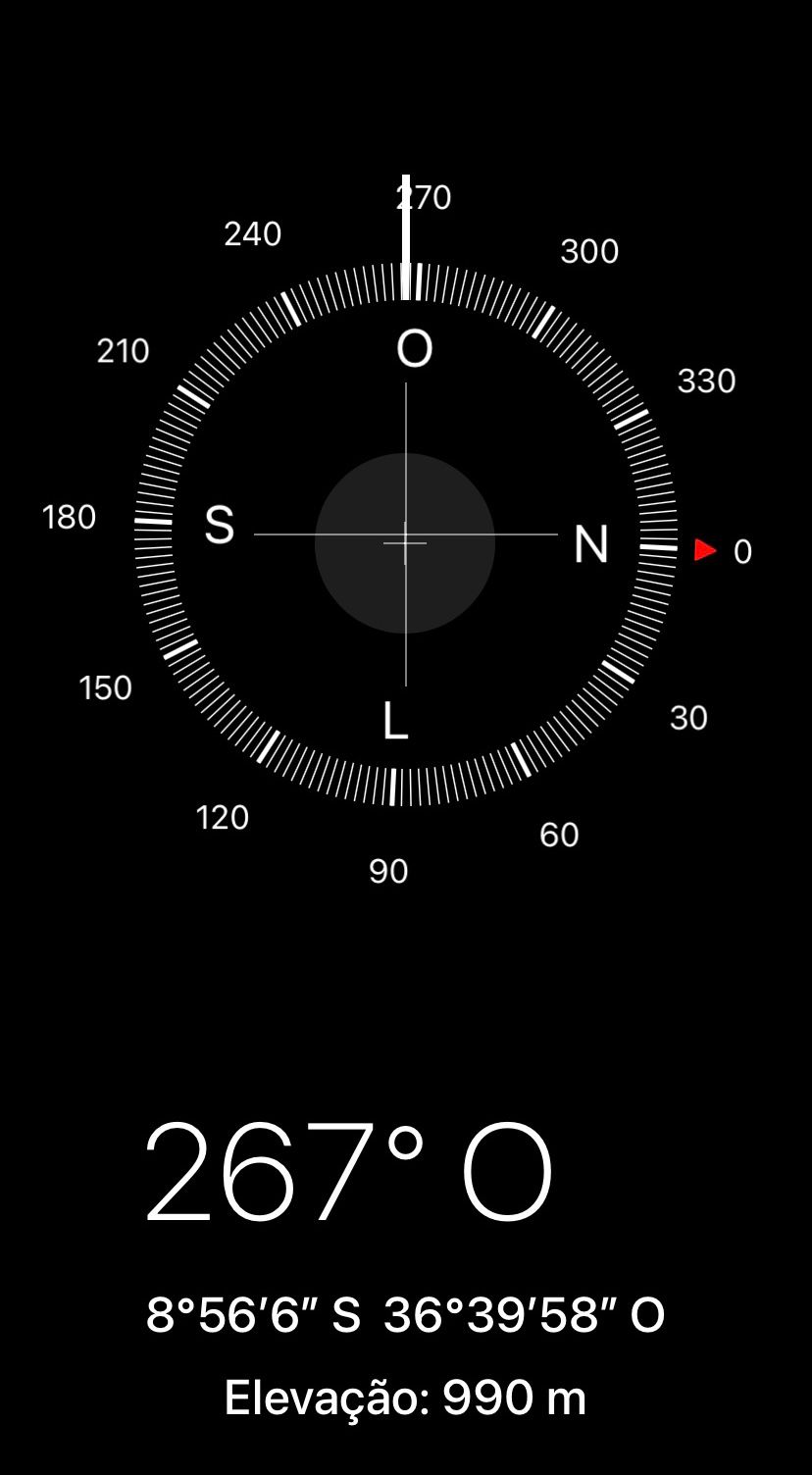Open coordinates 8°56′6″ S 36°39′58″ O in Maps
Image resolution: width=812 pixels, height=1475 pixels.
[405, 1315]
